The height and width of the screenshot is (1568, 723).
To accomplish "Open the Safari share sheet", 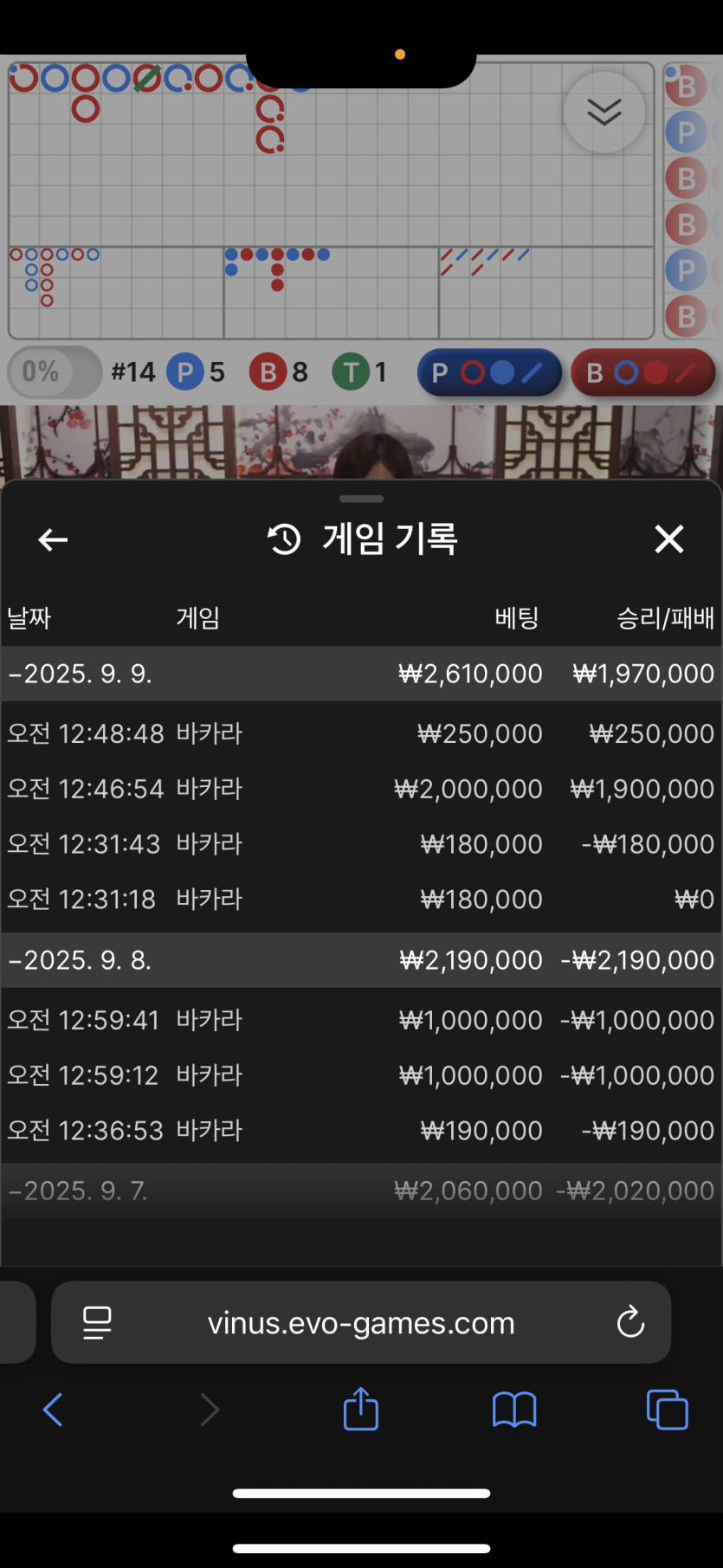I will pos(361,1410).
